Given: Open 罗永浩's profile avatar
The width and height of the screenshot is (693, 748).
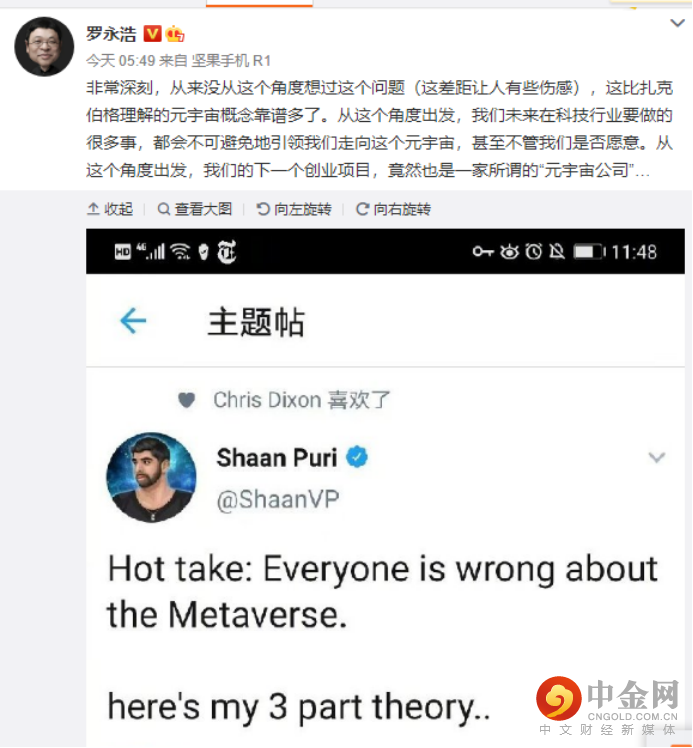Looking at the screenshot, I should click(x=43, y=46).
